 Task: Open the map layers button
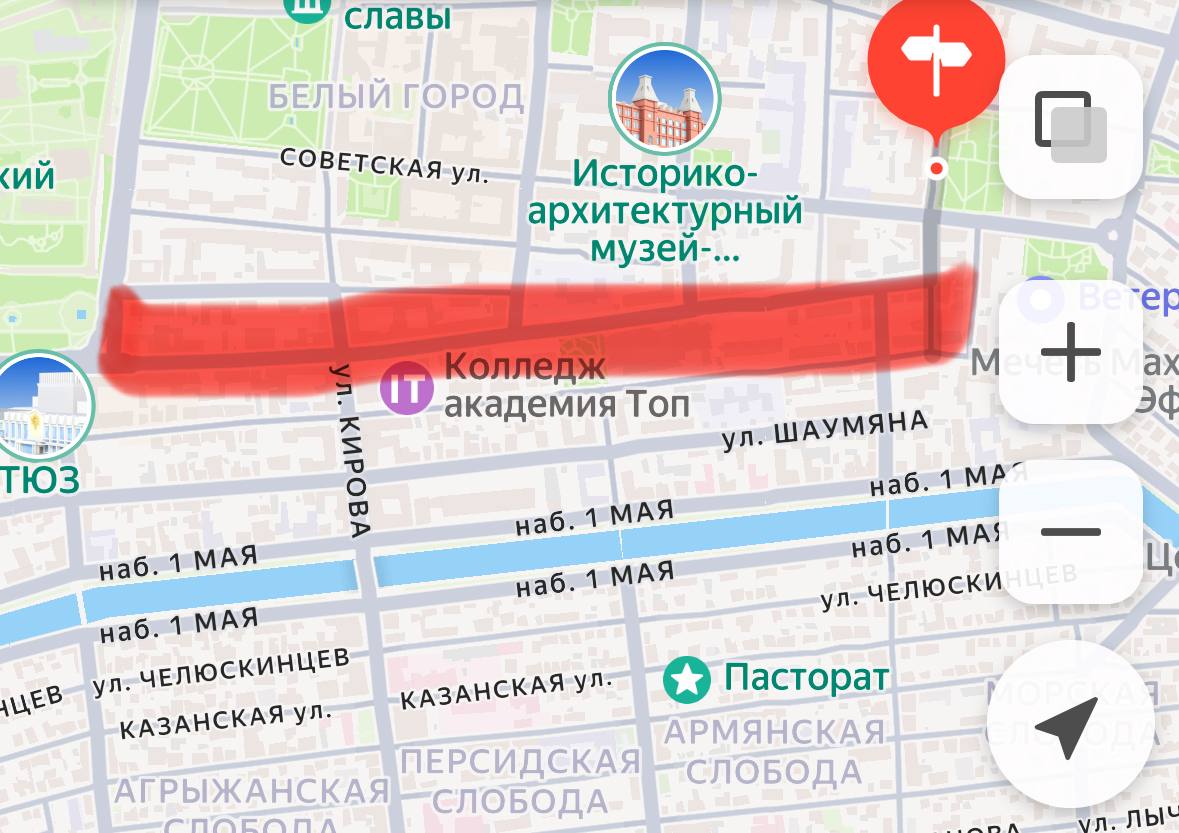(x=1070, y=126)
